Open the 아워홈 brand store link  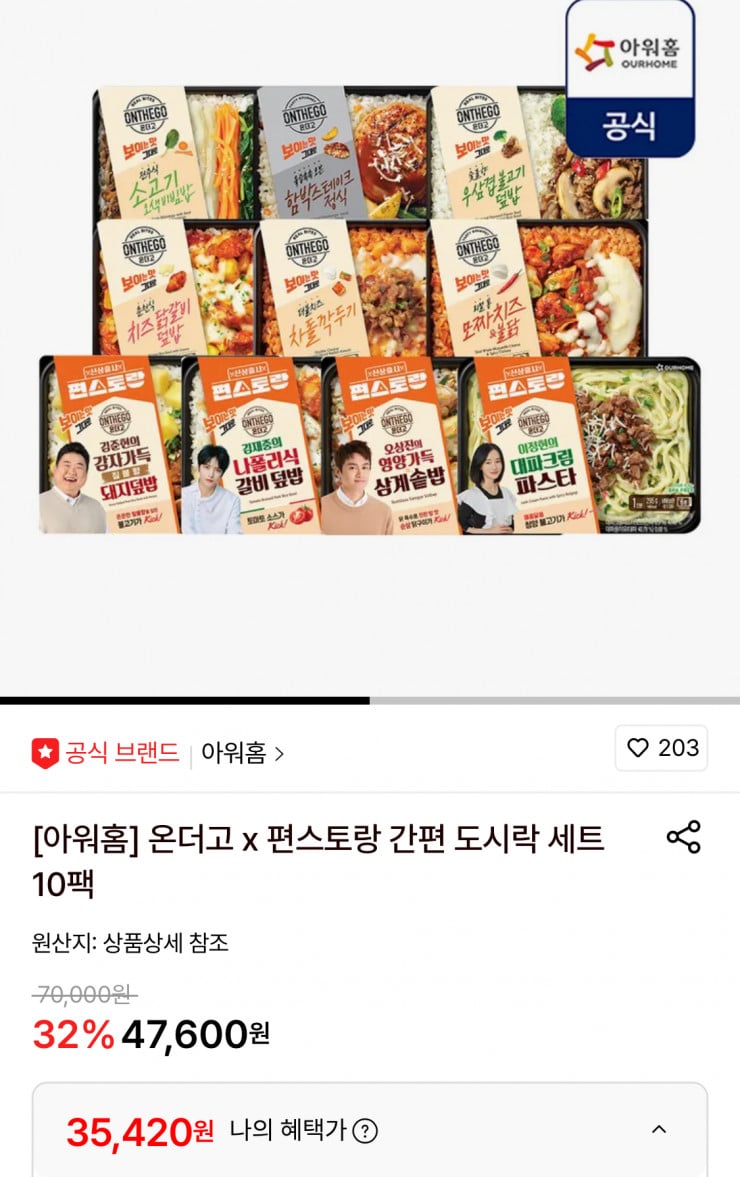(x=242, y=752)
